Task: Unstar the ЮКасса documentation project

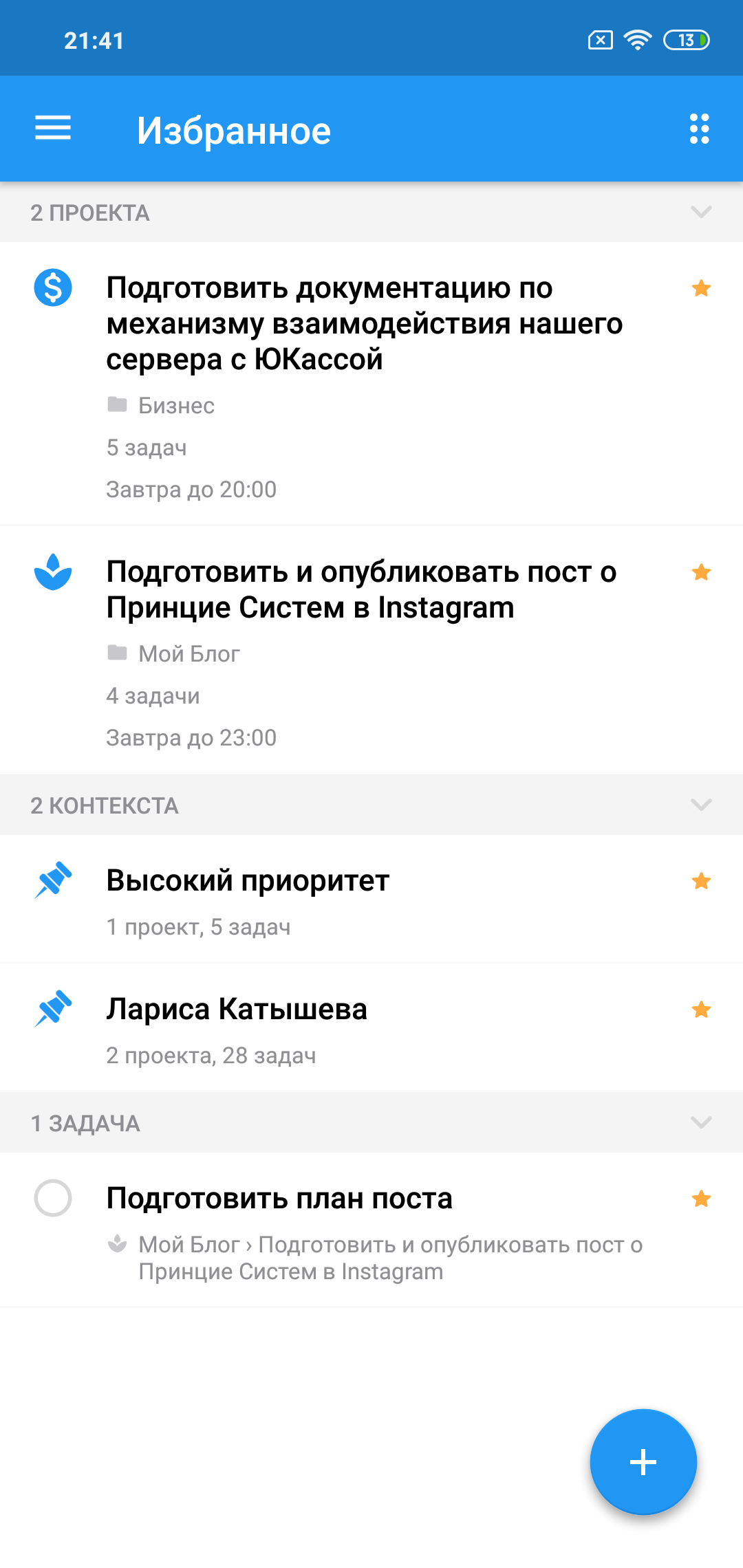Action: point(701,288)
